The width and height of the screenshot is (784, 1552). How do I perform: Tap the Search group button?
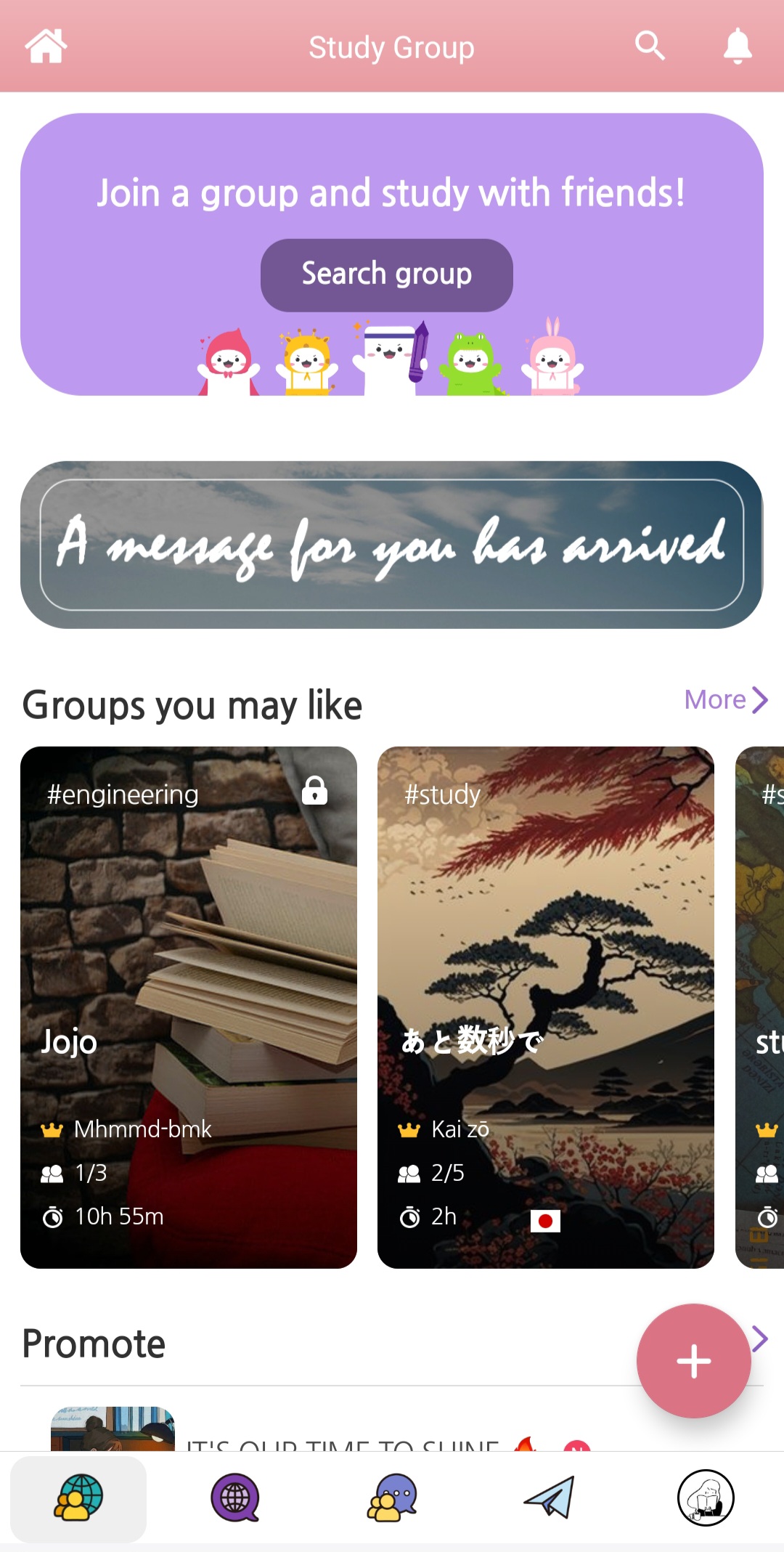click(x=386, y=275)
